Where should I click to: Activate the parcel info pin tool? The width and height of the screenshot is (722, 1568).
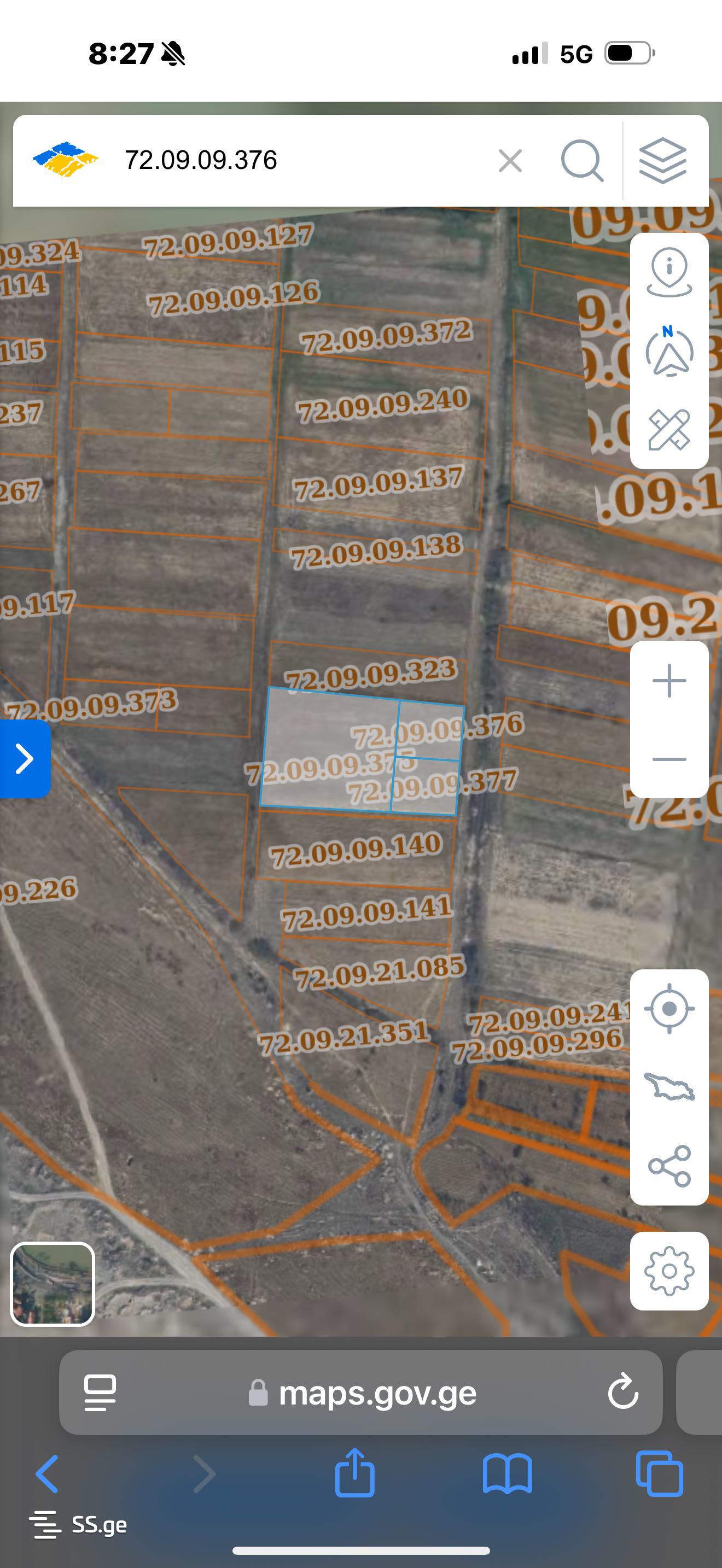[x=669, y=272]
